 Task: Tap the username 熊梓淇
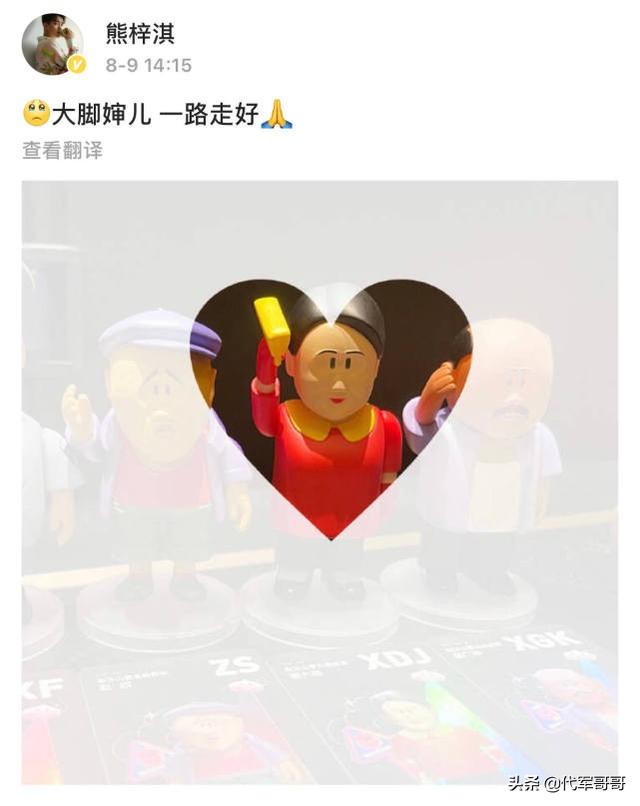coord(140,32)
